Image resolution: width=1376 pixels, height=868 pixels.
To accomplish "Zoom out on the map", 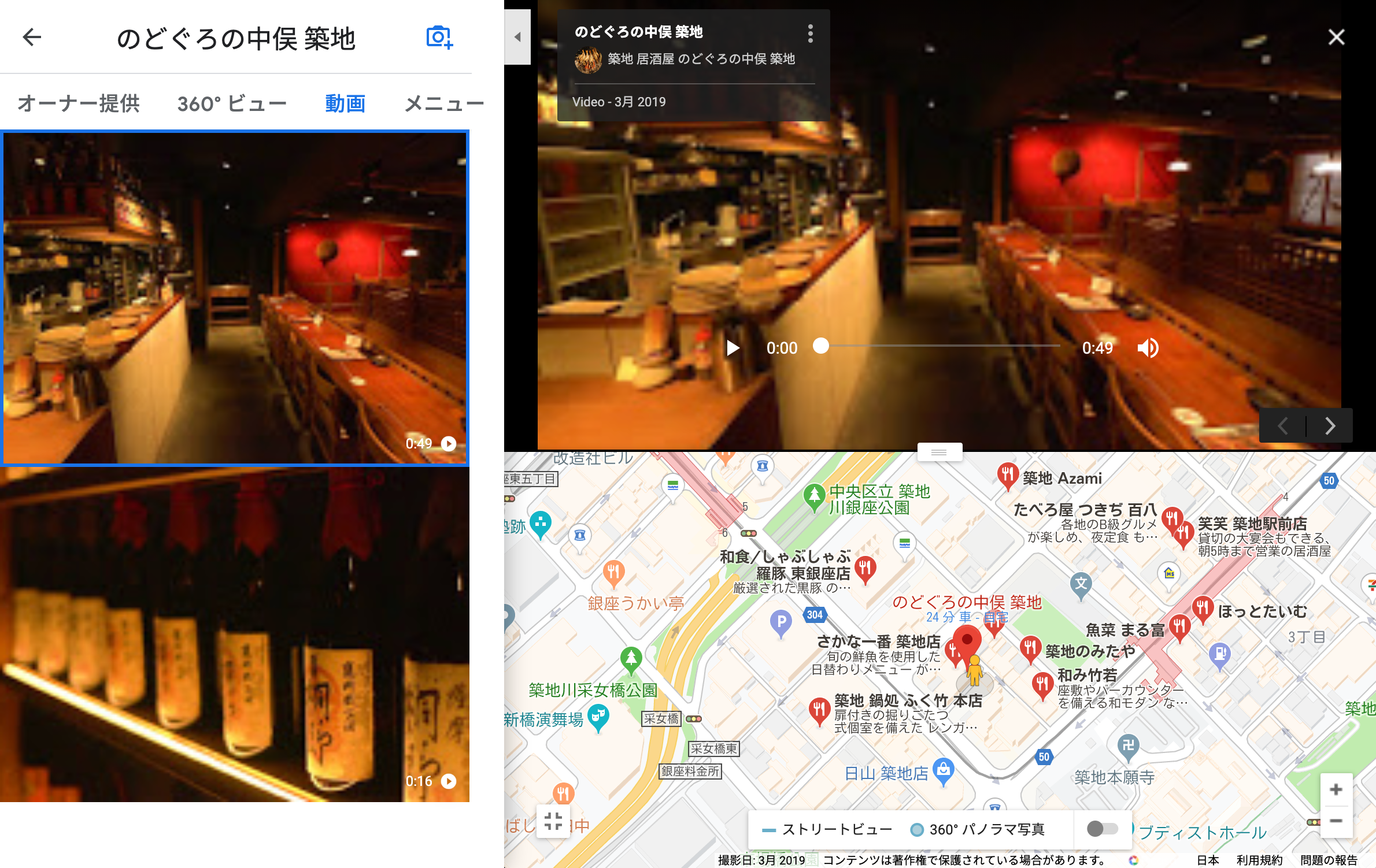I will [1336, 821].
